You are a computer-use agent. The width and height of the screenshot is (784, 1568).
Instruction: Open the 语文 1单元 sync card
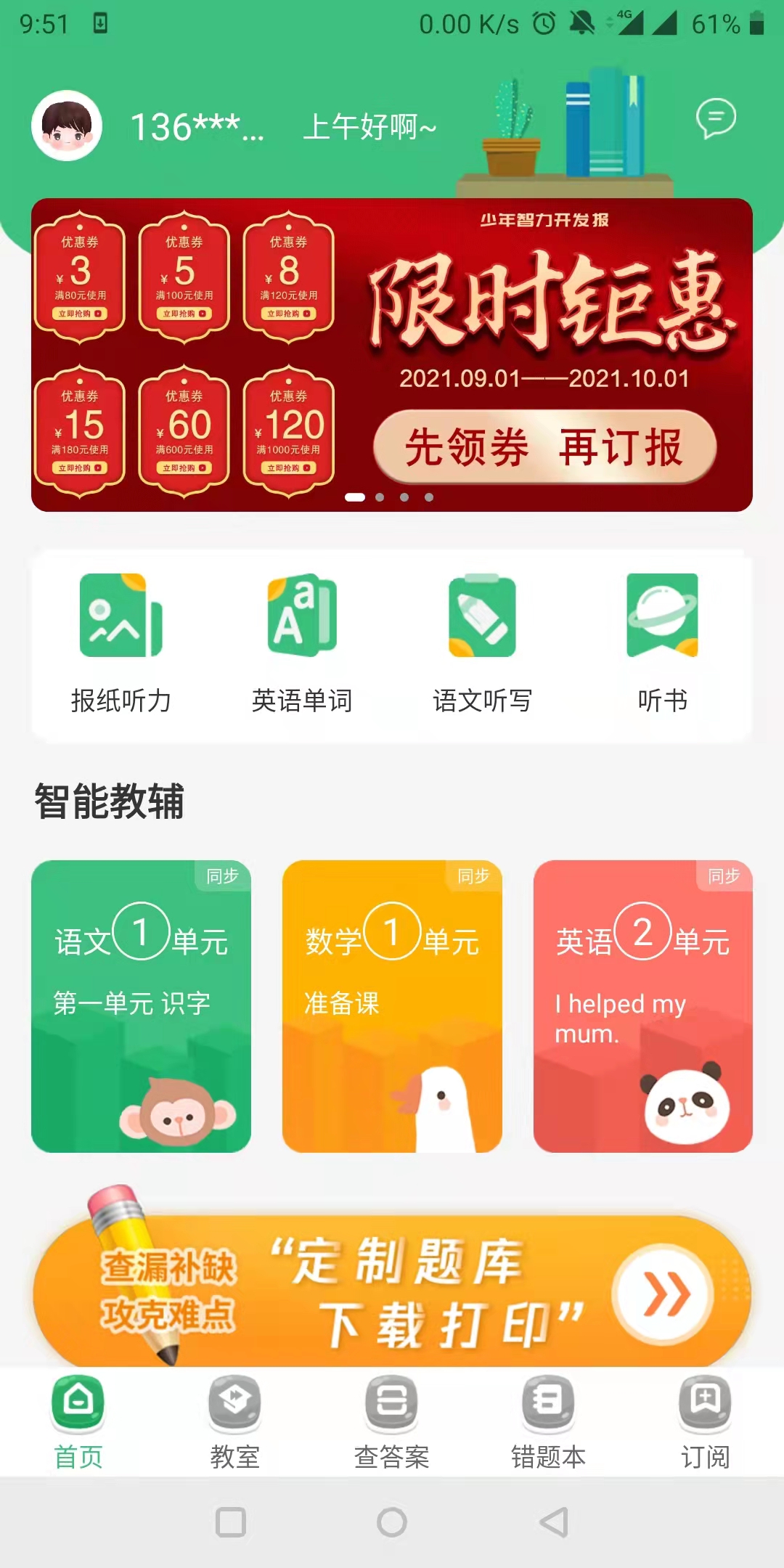(141, 1006)
